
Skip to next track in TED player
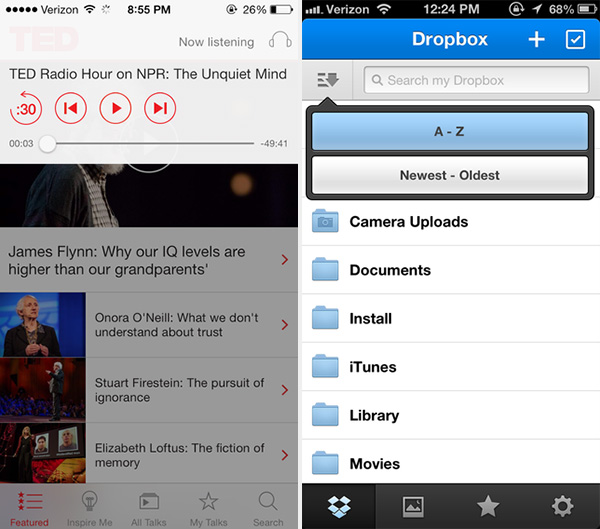[160, 108]
